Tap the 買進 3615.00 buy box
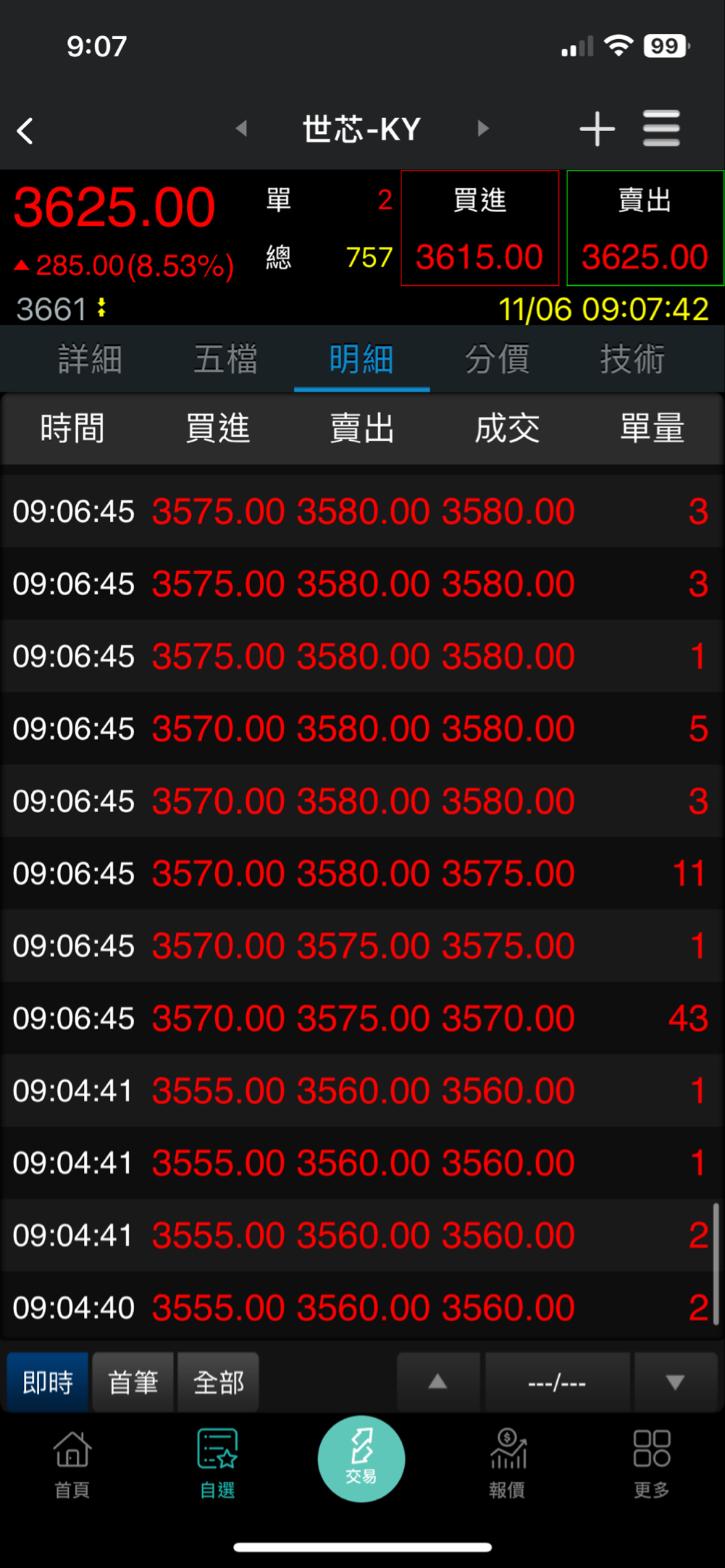The width and height of the screenshot is (725, 1568). pyautogui.click(x=479, y=229)
